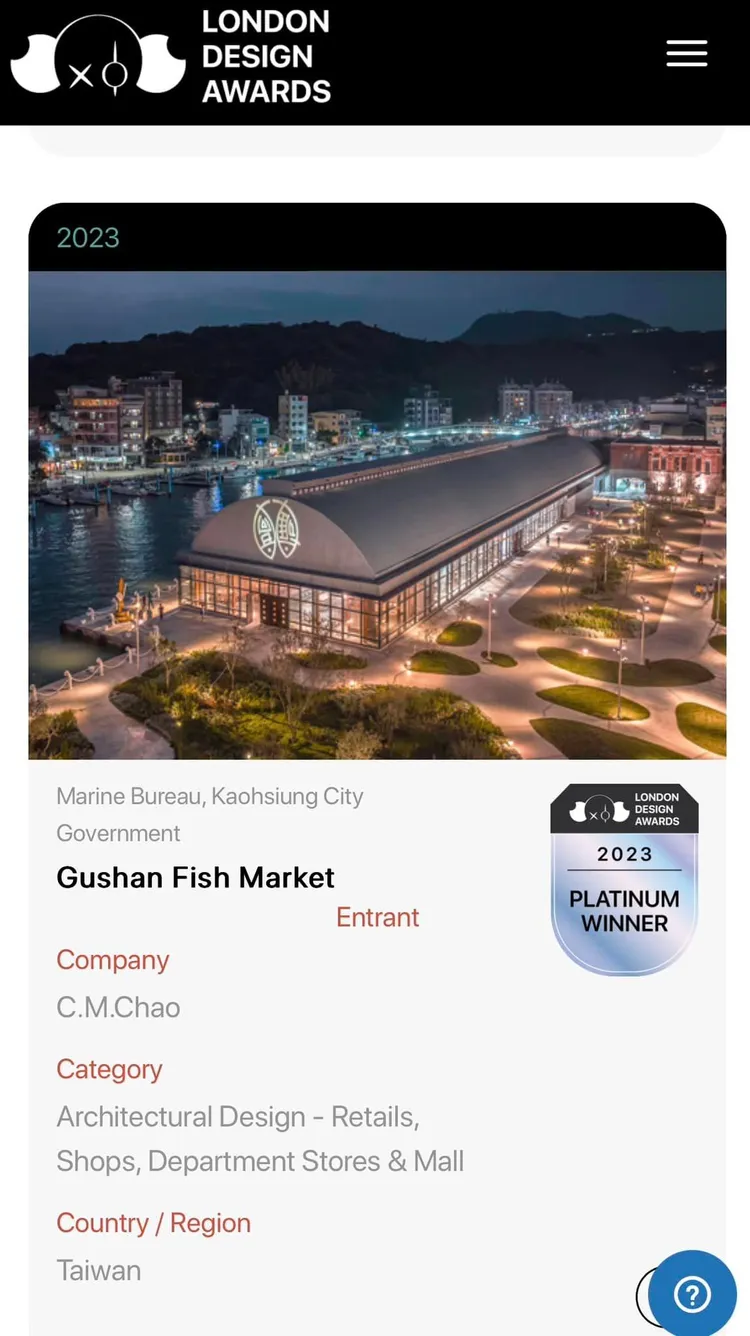Open the Gushan Fish Market project page
750x1336 pixels.
pyautogui.click(x=195, y=877)
